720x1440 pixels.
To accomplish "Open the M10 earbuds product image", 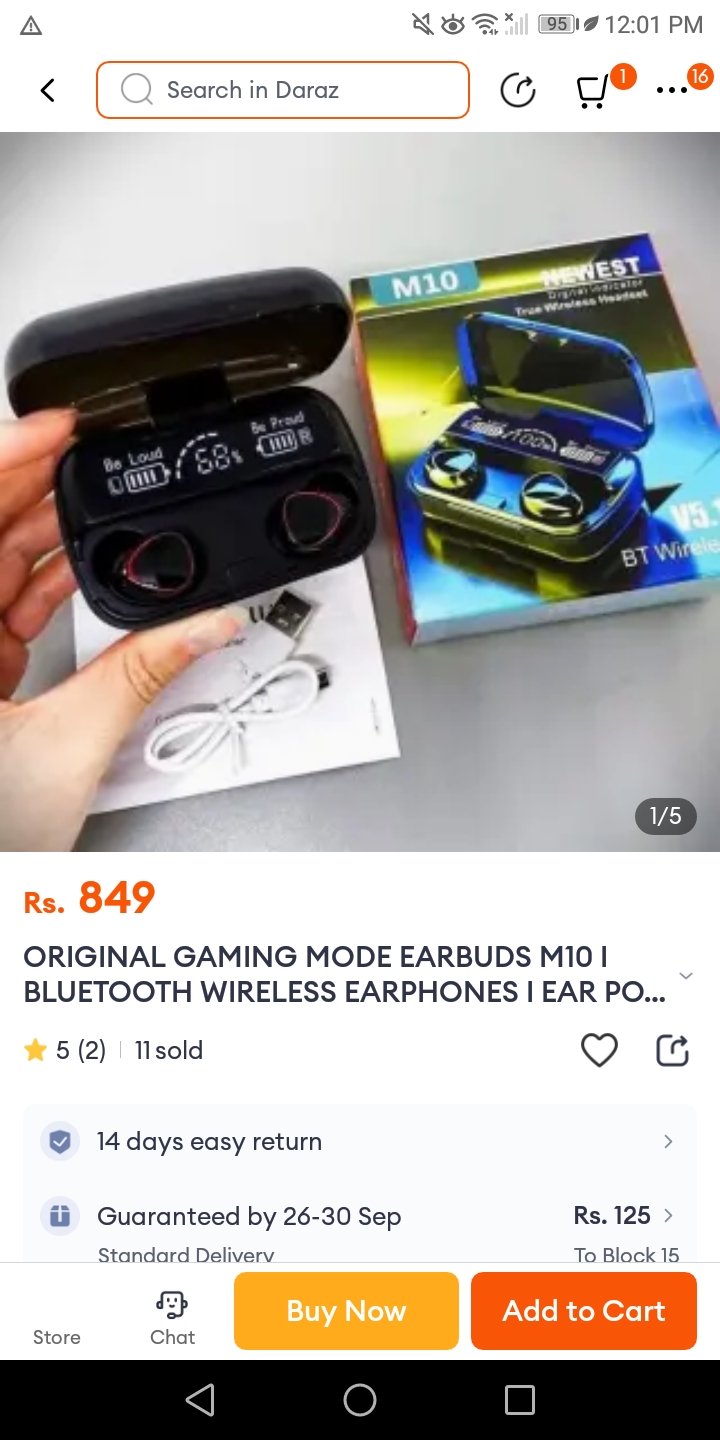I will pos(360,492).
